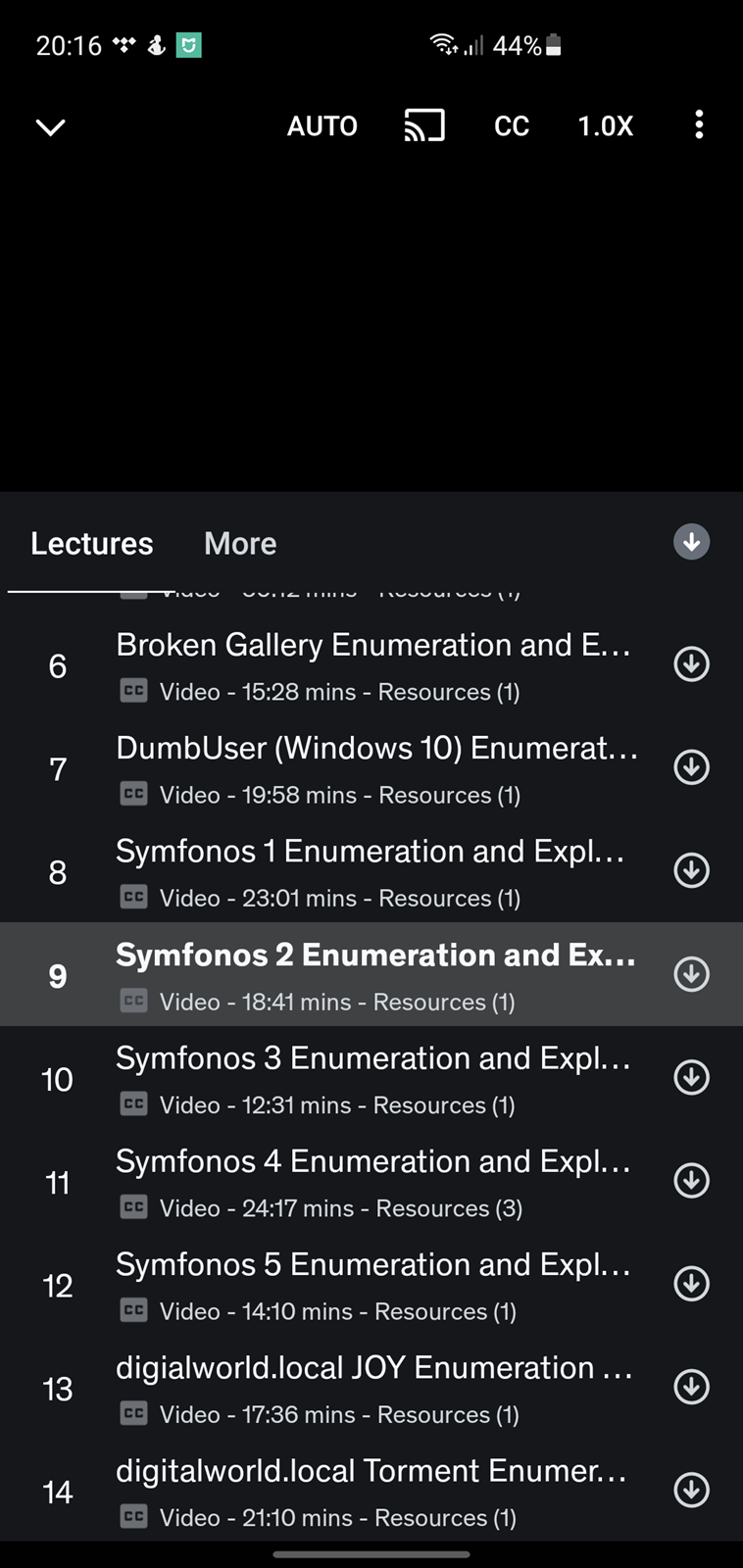743x1568 pixels.
Task: Change the AUTO video quality setting
Action: tap(322, 125)
